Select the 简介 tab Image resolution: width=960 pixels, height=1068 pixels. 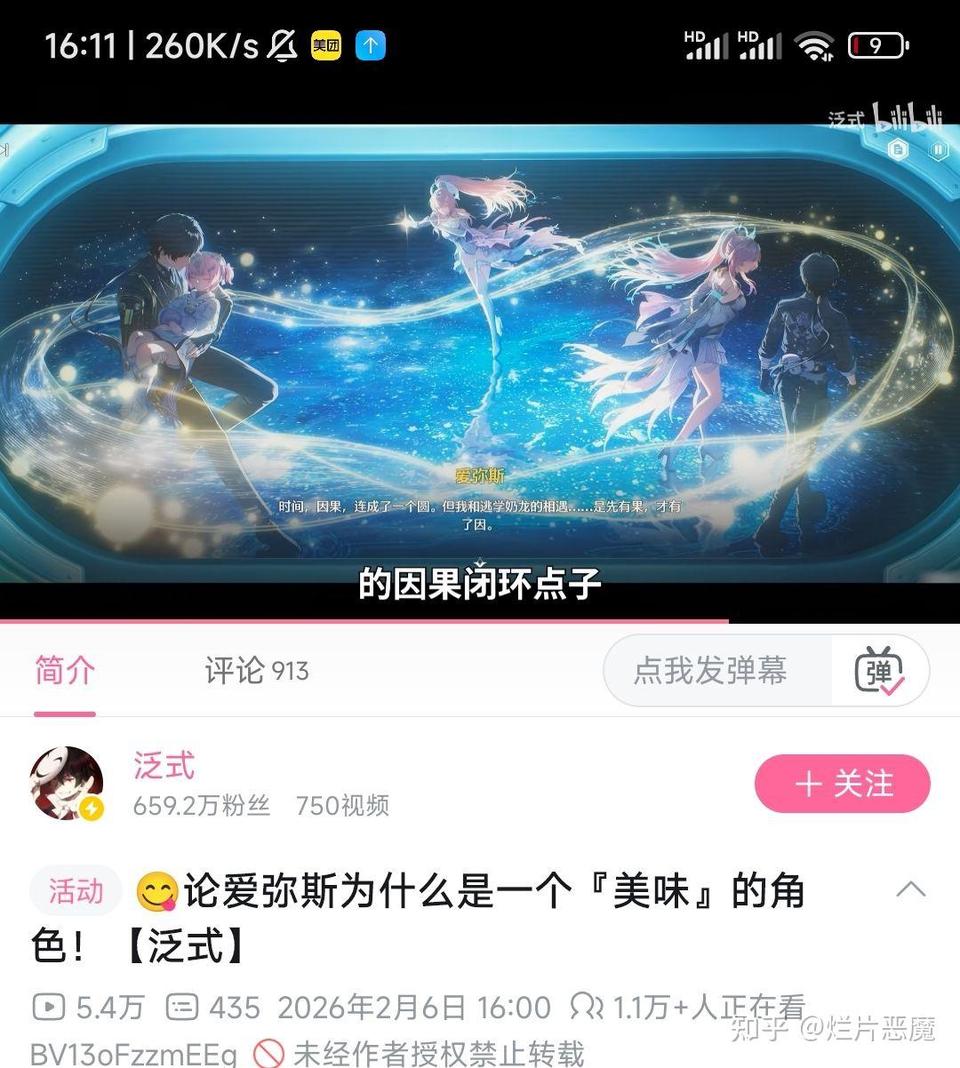click(65, 670)
